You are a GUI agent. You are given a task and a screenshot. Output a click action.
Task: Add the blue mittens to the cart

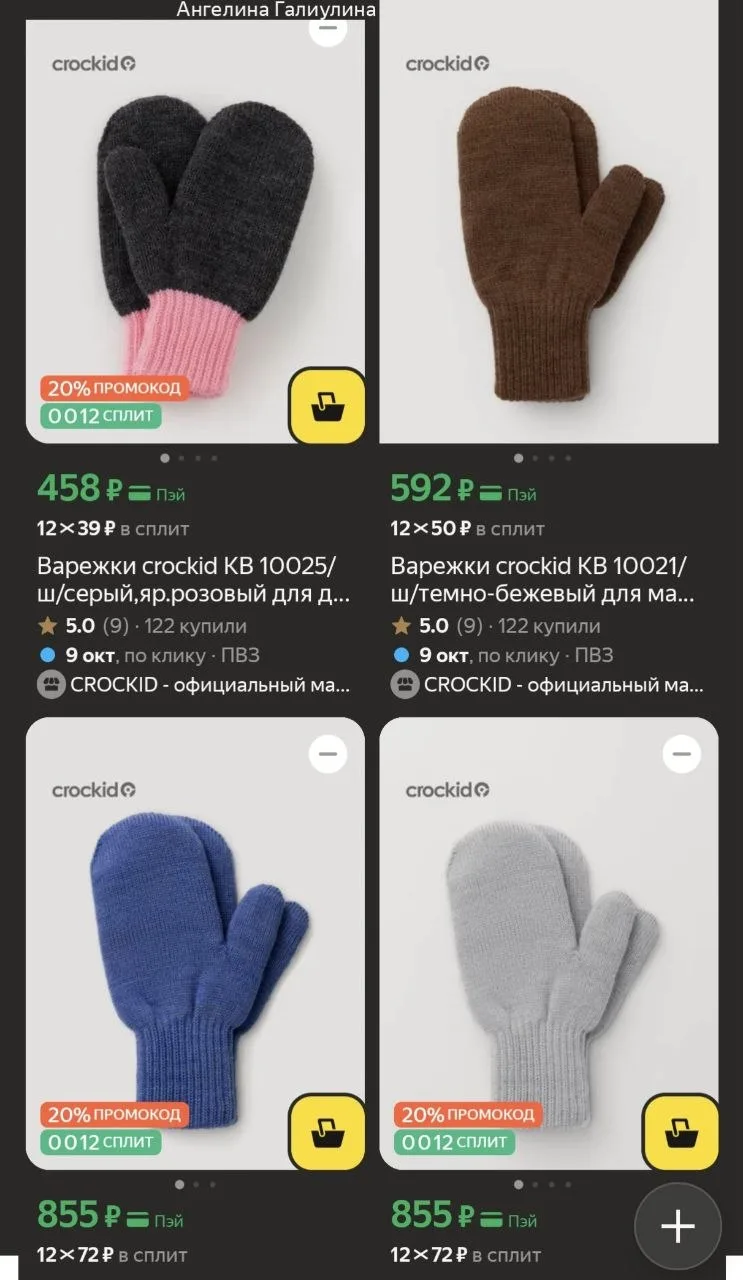[x=327, y=1132]
